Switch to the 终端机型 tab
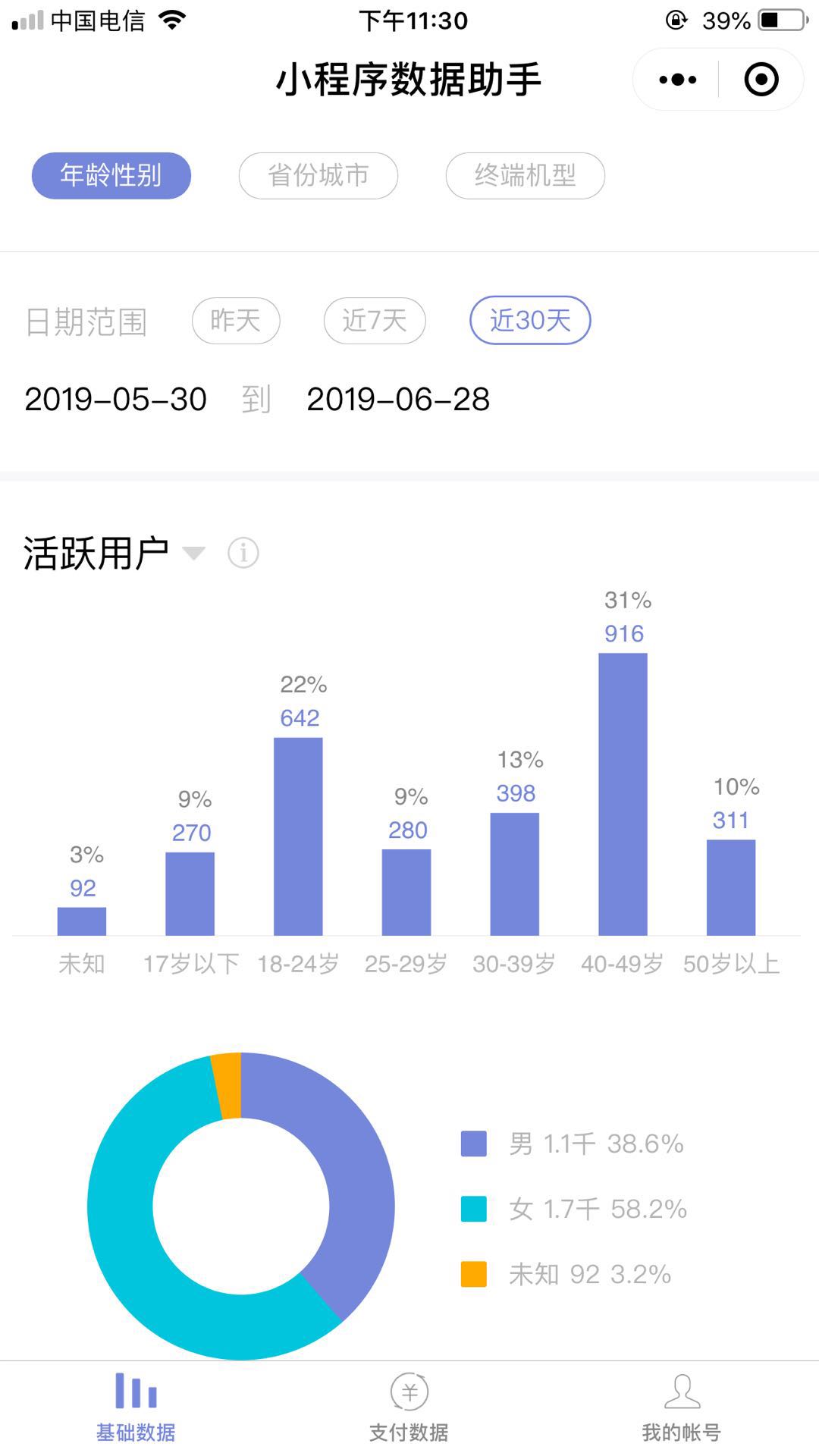 pos(525,176)
